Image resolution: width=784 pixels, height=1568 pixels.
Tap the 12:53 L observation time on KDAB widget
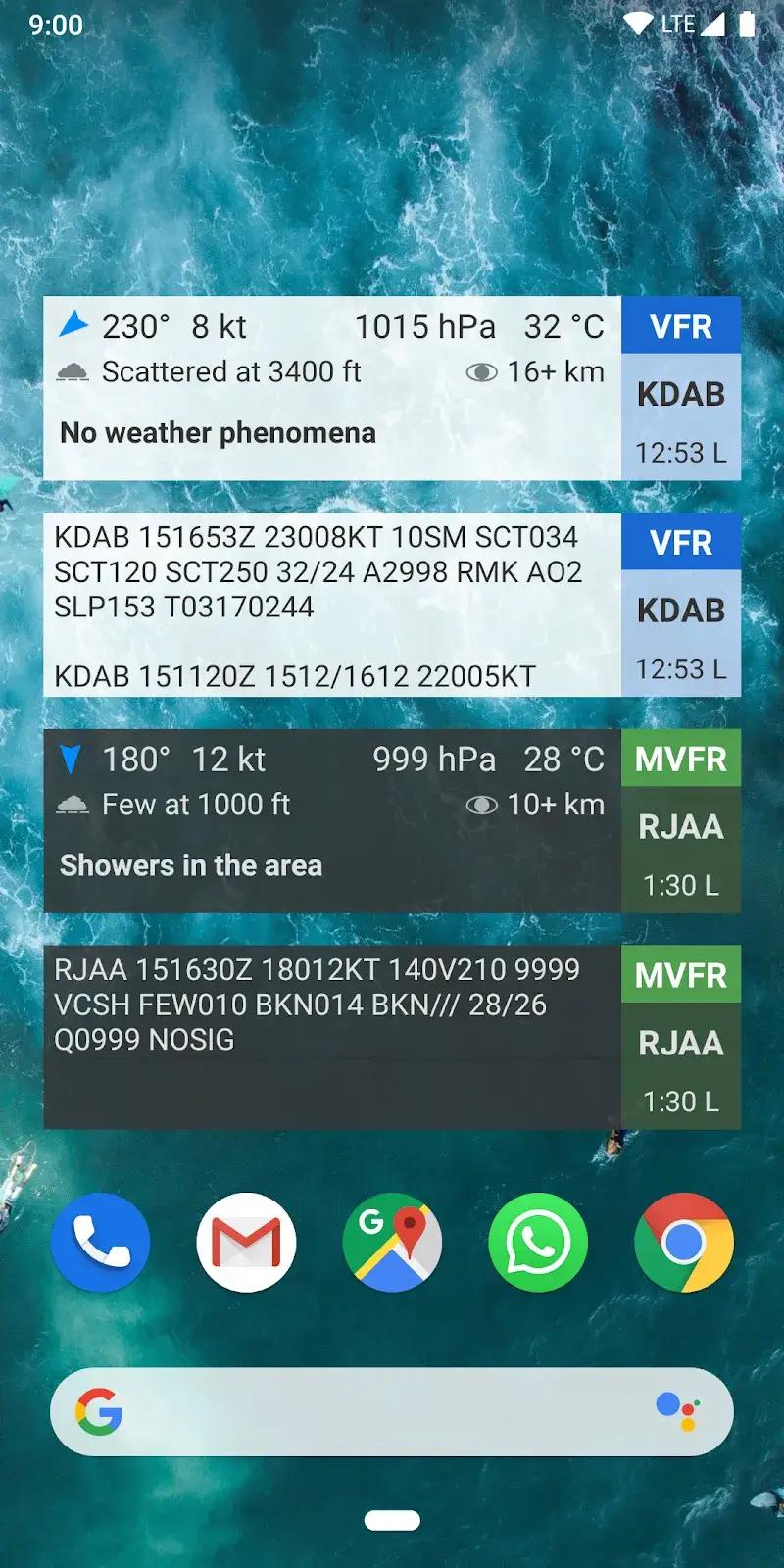(x=681, y=453)
